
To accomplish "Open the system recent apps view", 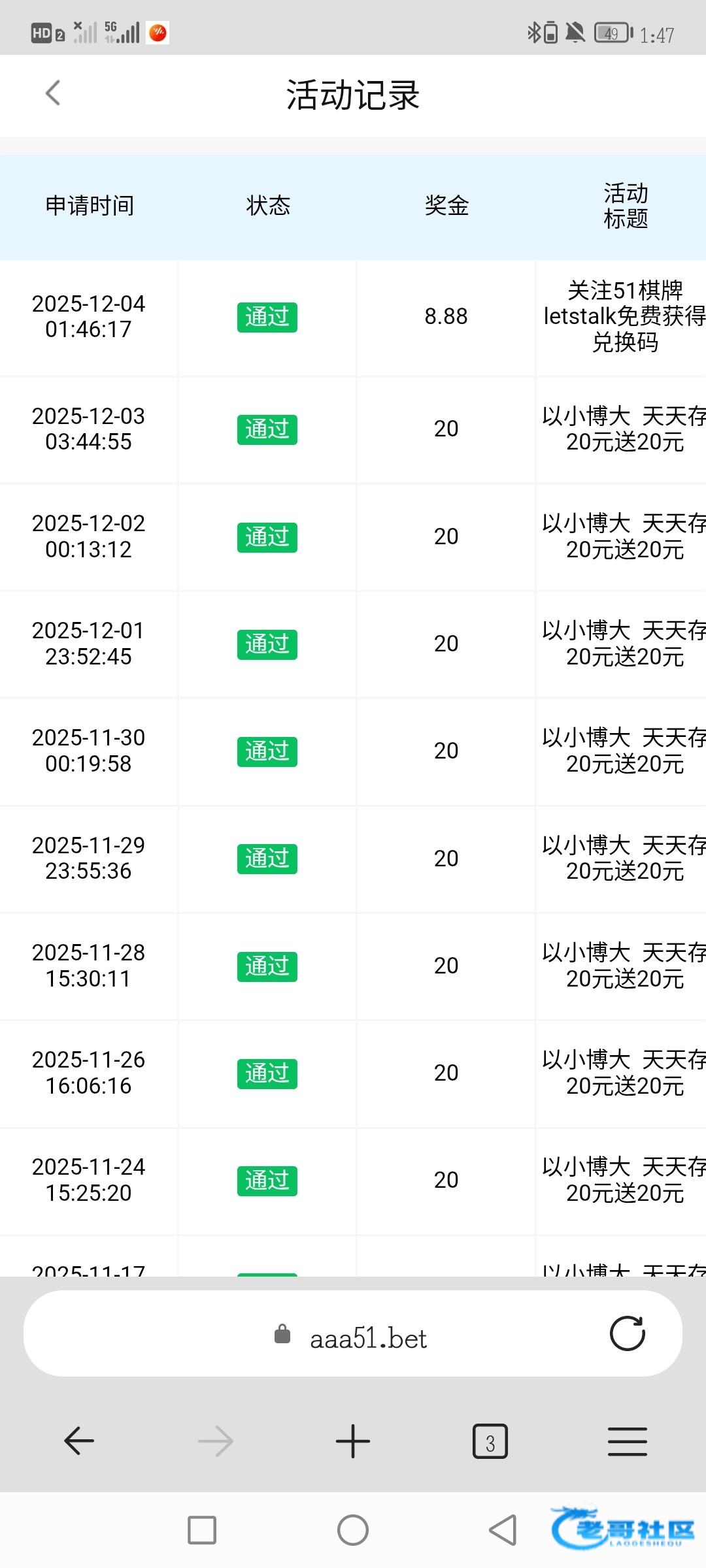I will tap(202, 1530).
